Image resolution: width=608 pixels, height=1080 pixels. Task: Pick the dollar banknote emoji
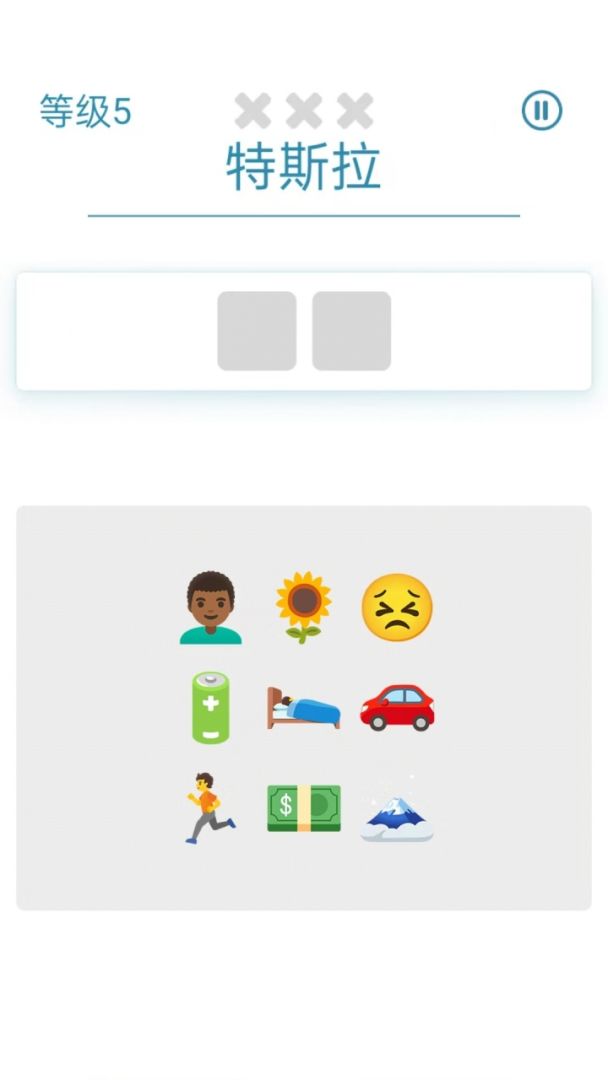(303, 808)
